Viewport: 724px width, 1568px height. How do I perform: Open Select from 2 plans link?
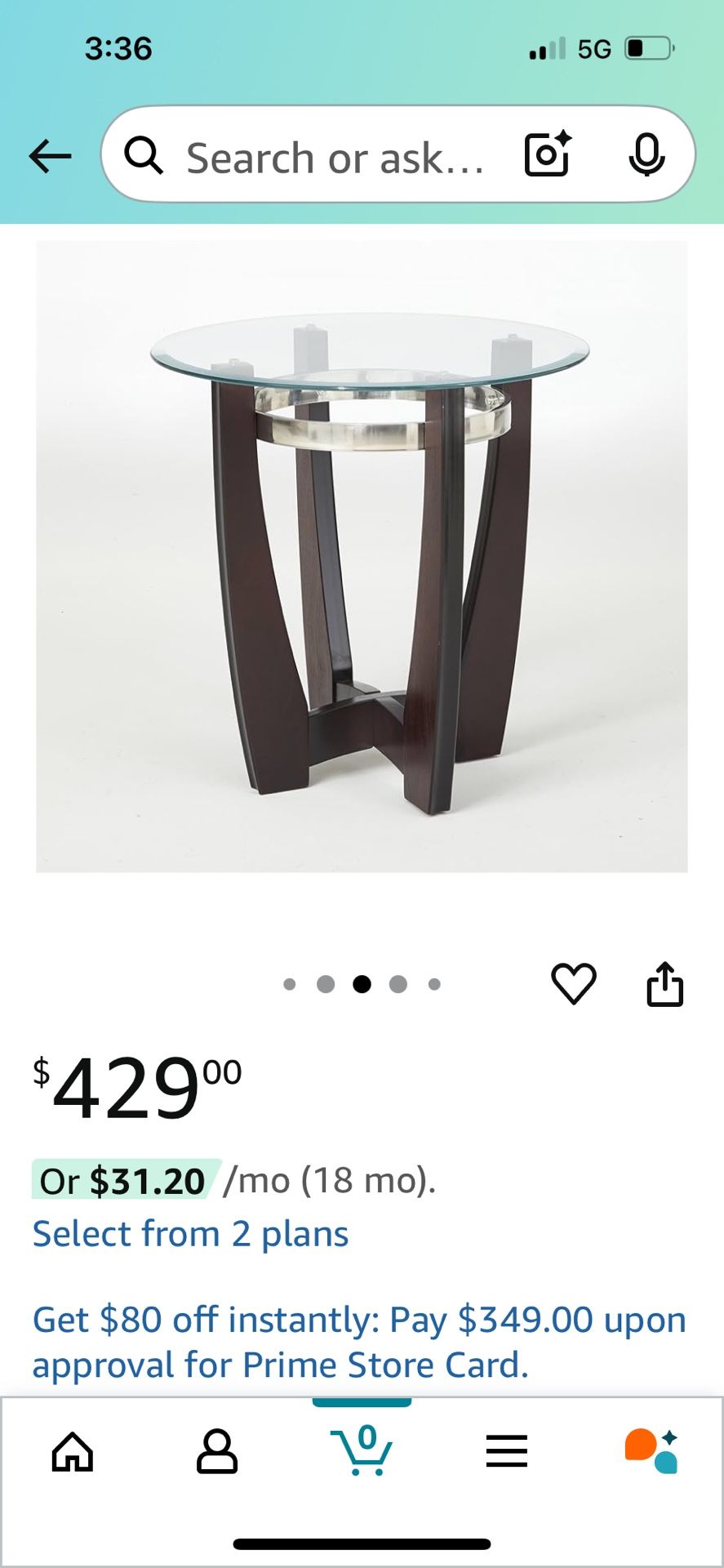point(190,1233)
